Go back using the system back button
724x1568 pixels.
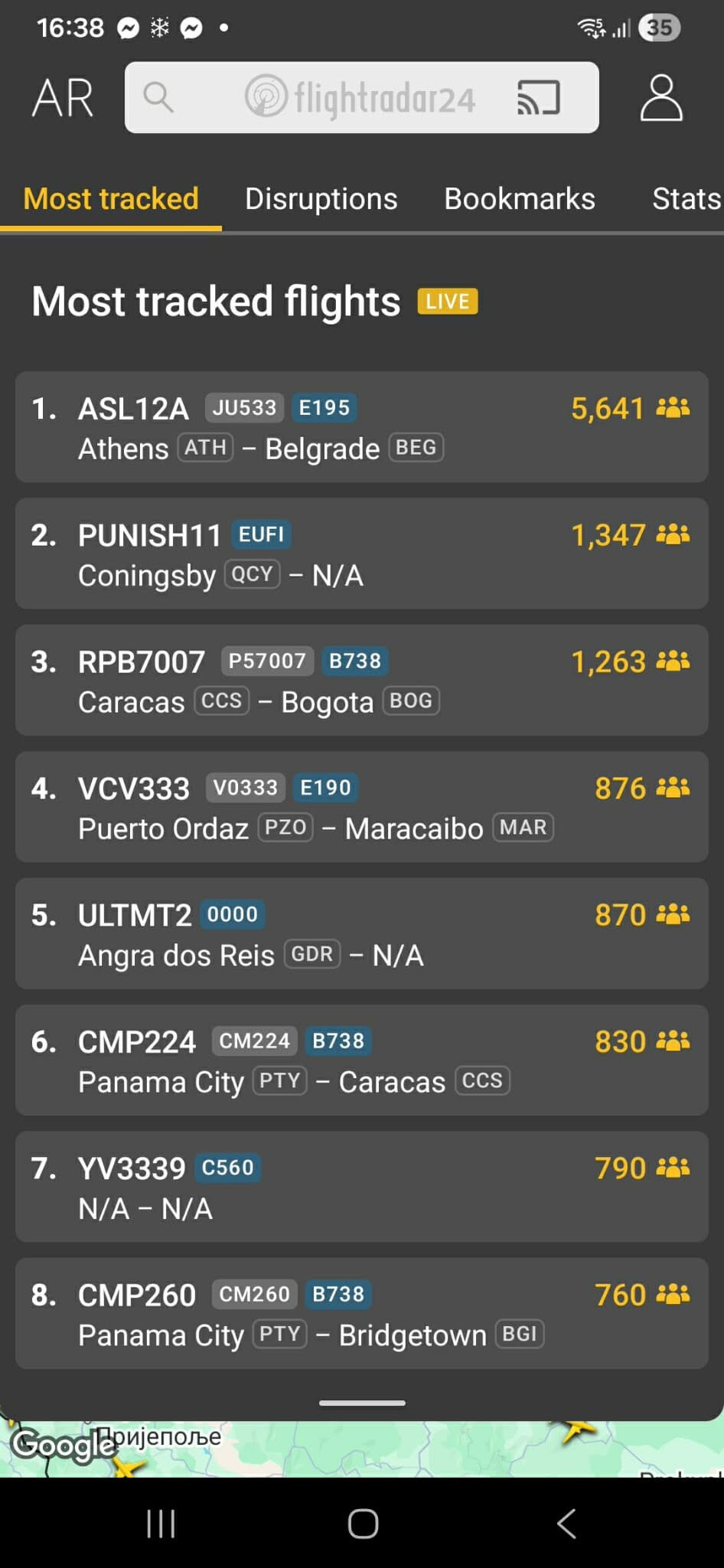(566, 1524)
